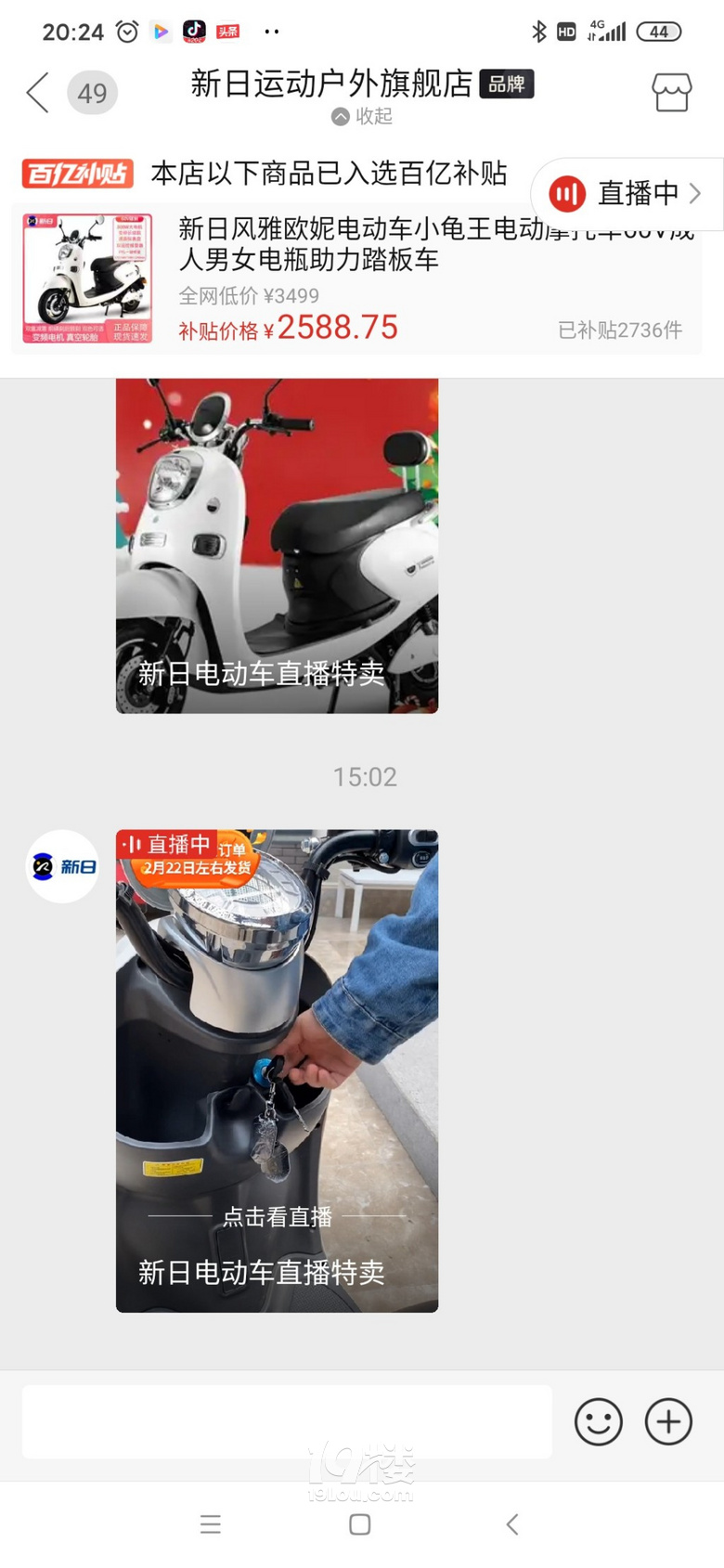Open the store page icon
Screen dimensions: 724x1568
(671, 93)
